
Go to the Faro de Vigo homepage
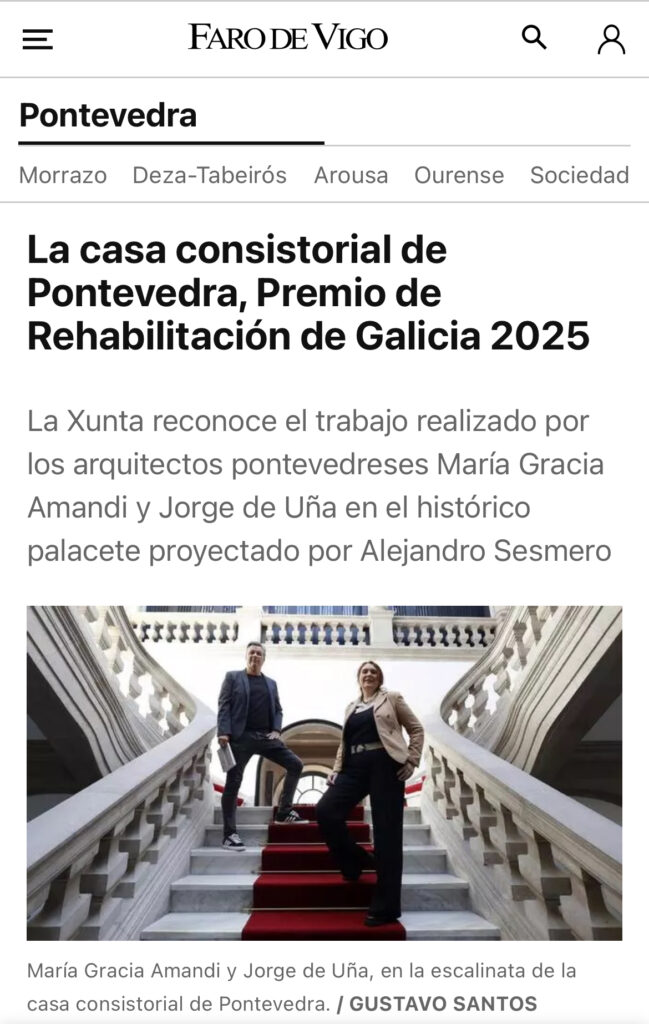(288, 38)
